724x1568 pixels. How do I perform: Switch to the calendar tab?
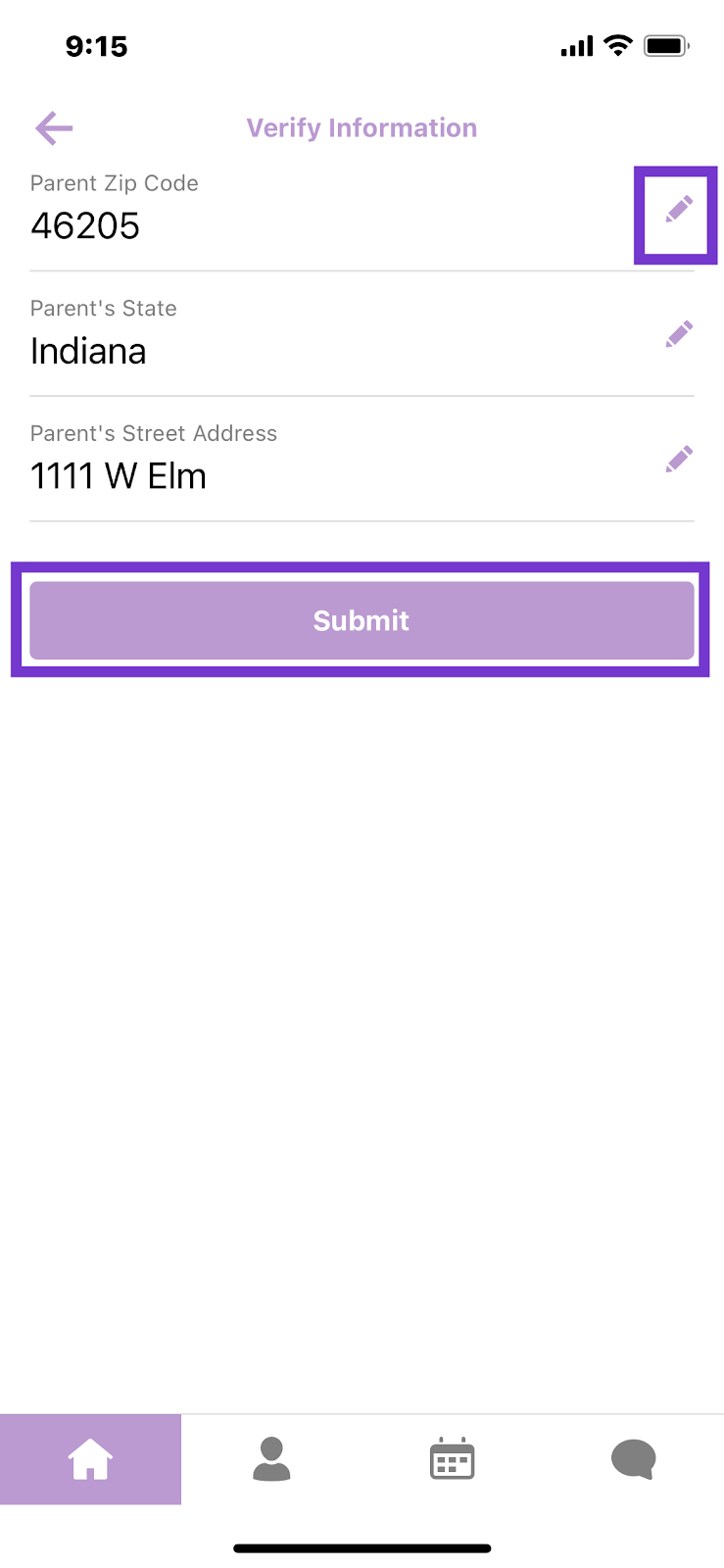(453, 1458)
